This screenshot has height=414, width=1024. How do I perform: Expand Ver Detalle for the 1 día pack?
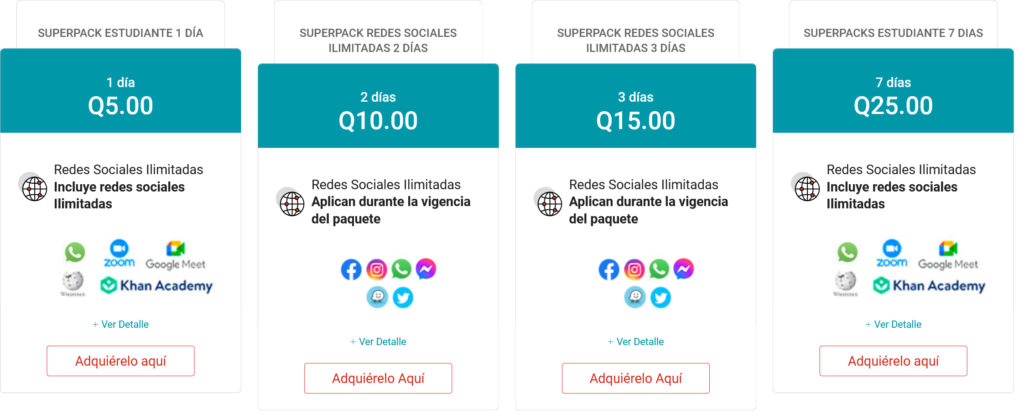120,324
